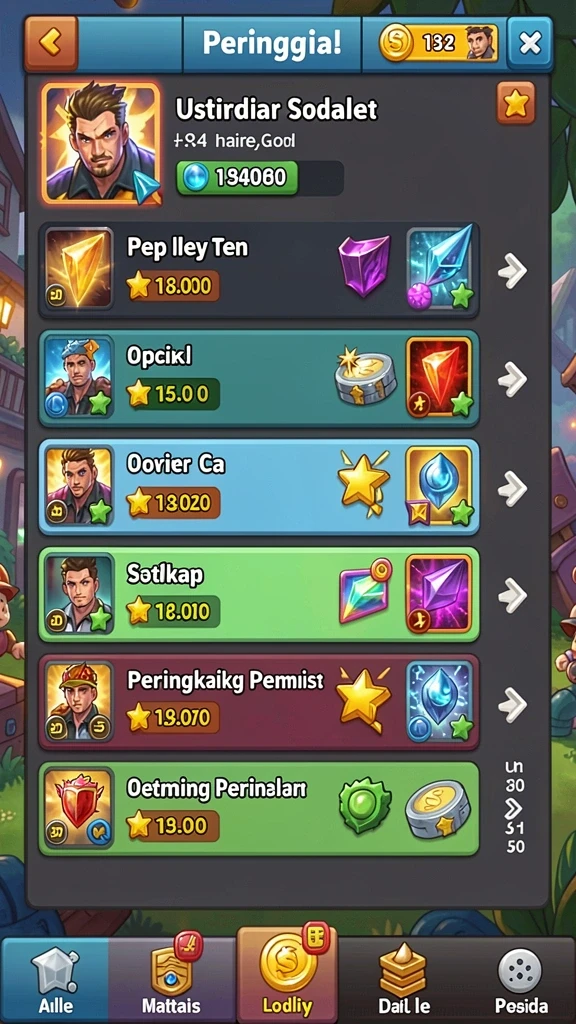Tap the arrow next to Opcikl
The width and height of the screenshot is (576, 1024).
512,379
